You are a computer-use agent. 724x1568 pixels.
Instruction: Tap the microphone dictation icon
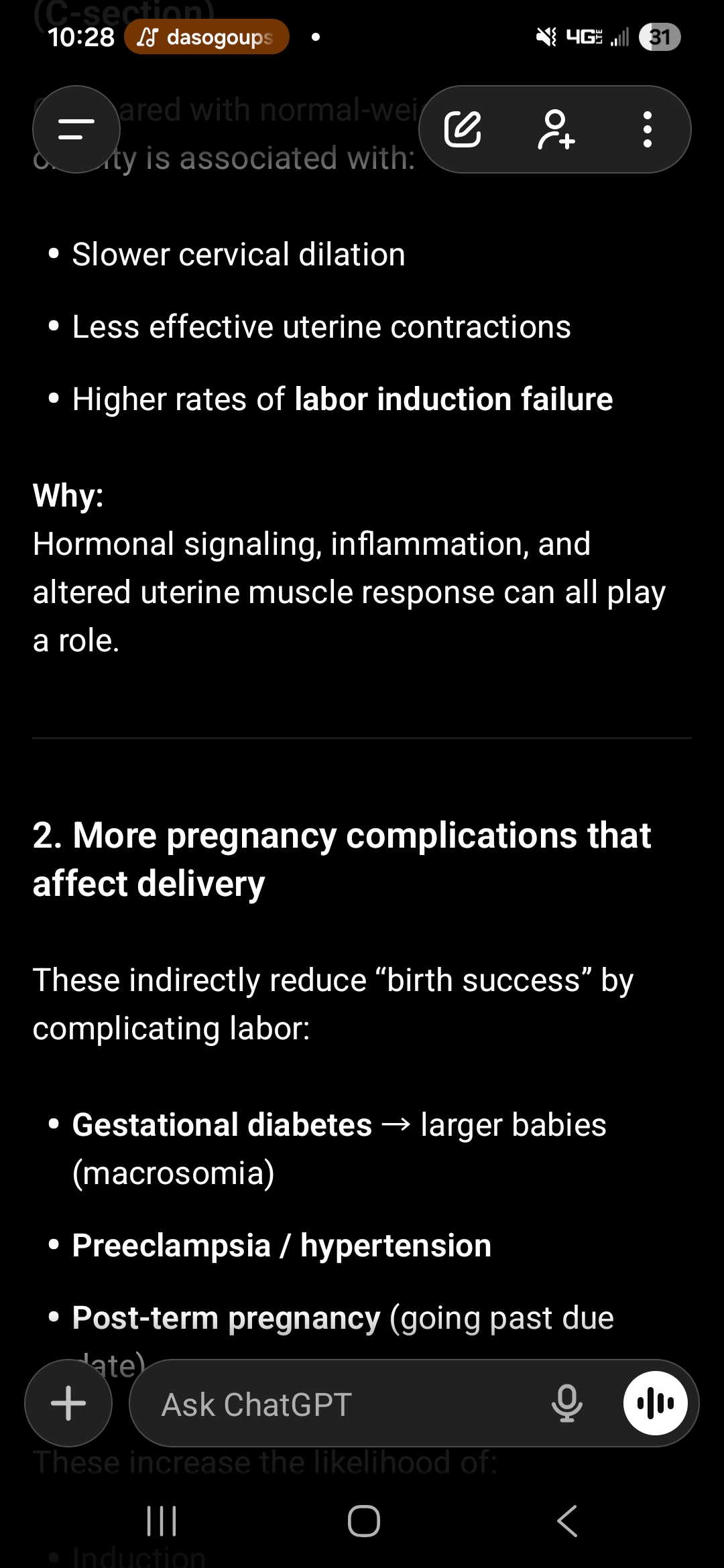tap(566, 1403)
